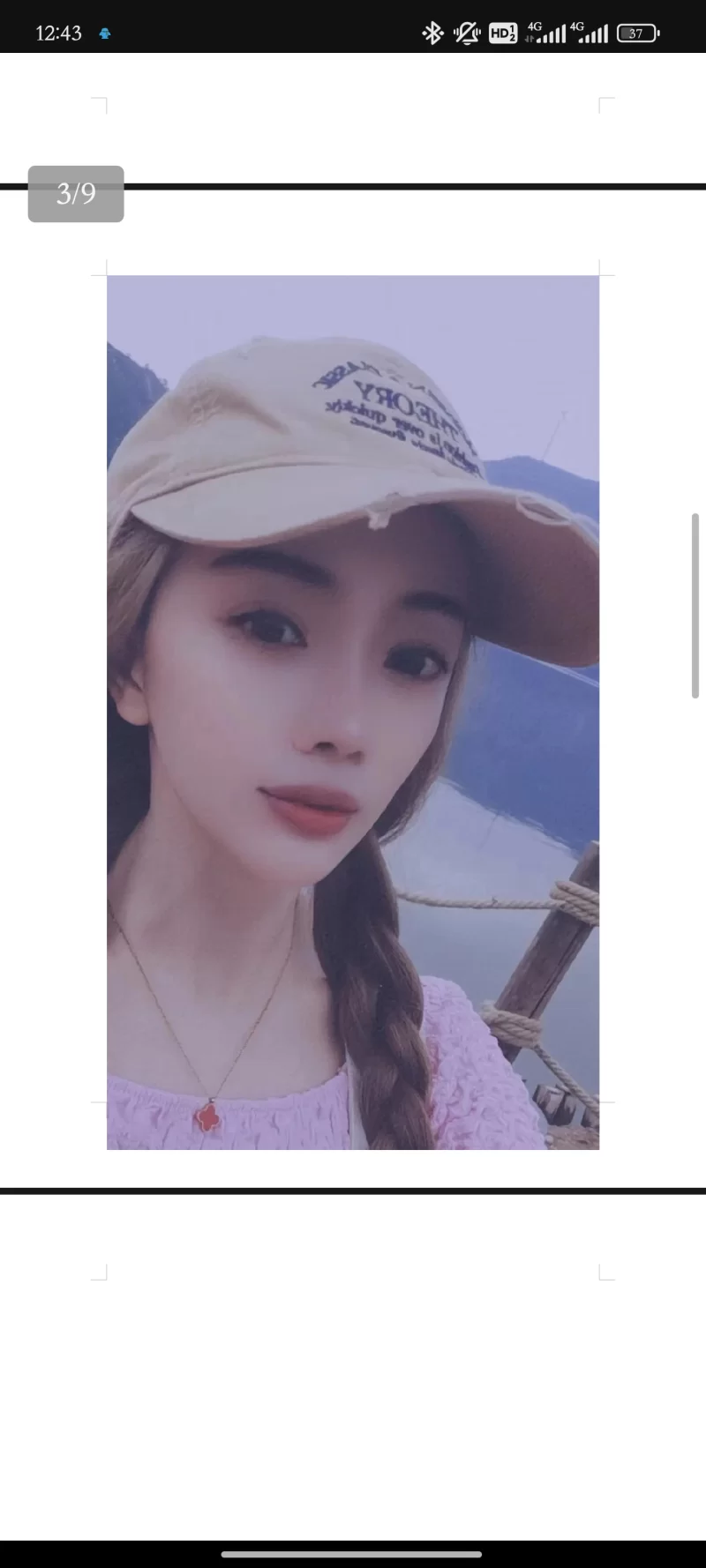Tap the embedded photo on the document page
Viewport: 706px width, 1568px height.
[353, 712]
